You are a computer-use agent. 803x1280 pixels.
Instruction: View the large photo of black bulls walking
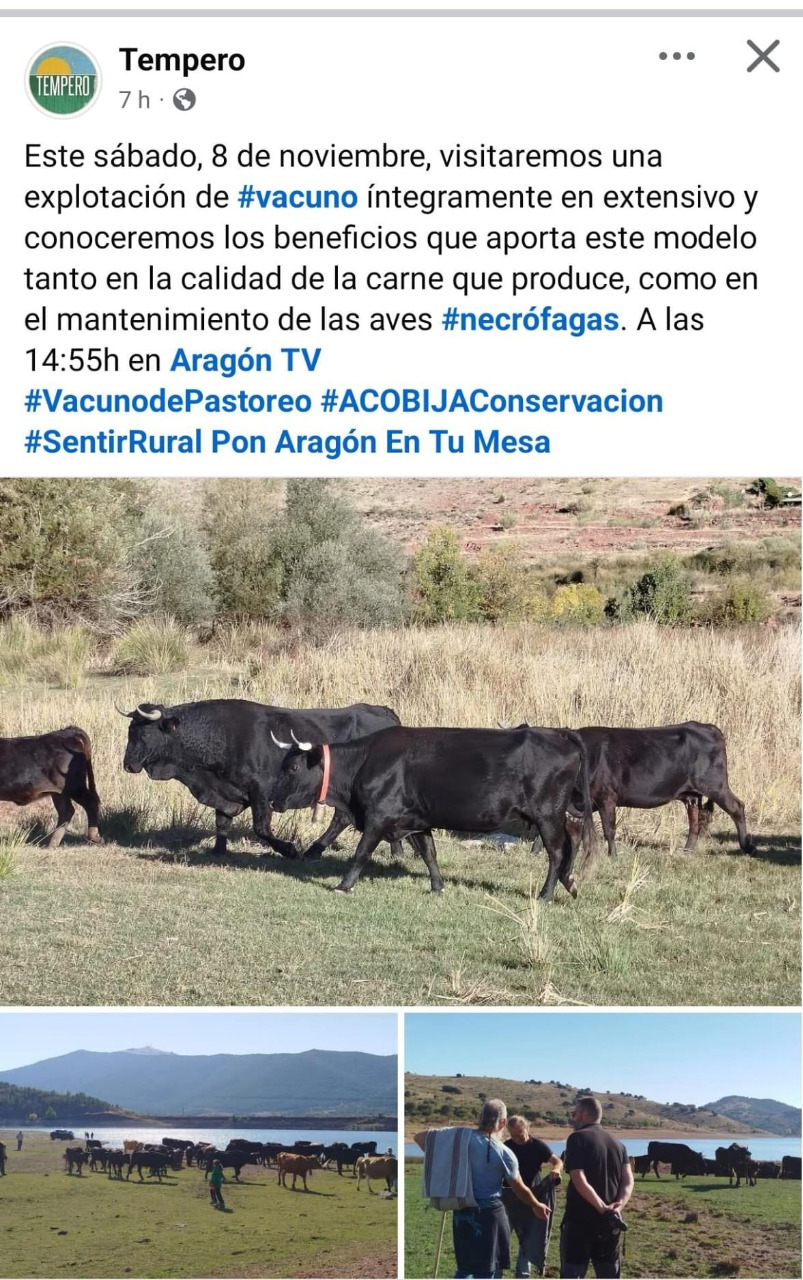[x=400, y=741]
